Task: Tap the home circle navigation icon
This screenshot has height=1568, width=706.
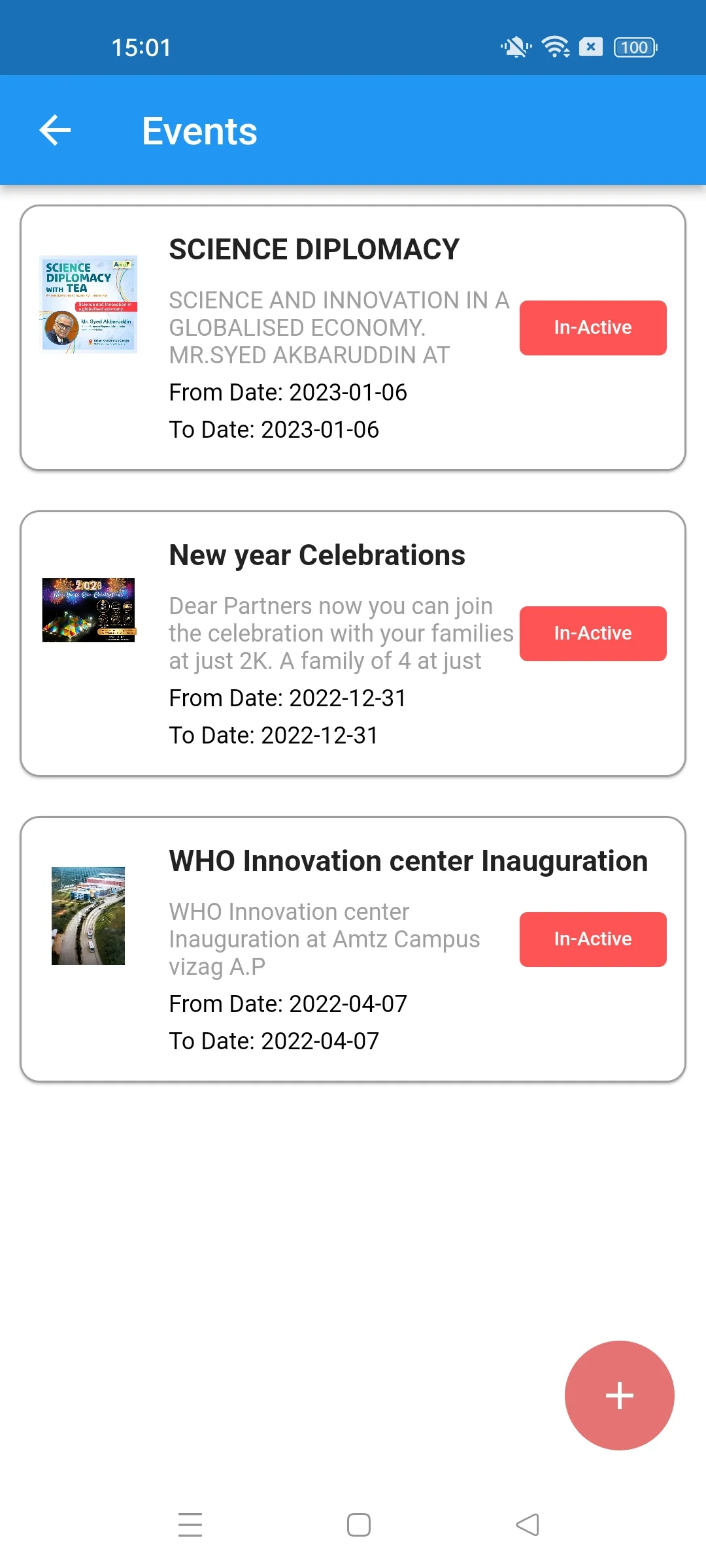Action: (359, 1524)
